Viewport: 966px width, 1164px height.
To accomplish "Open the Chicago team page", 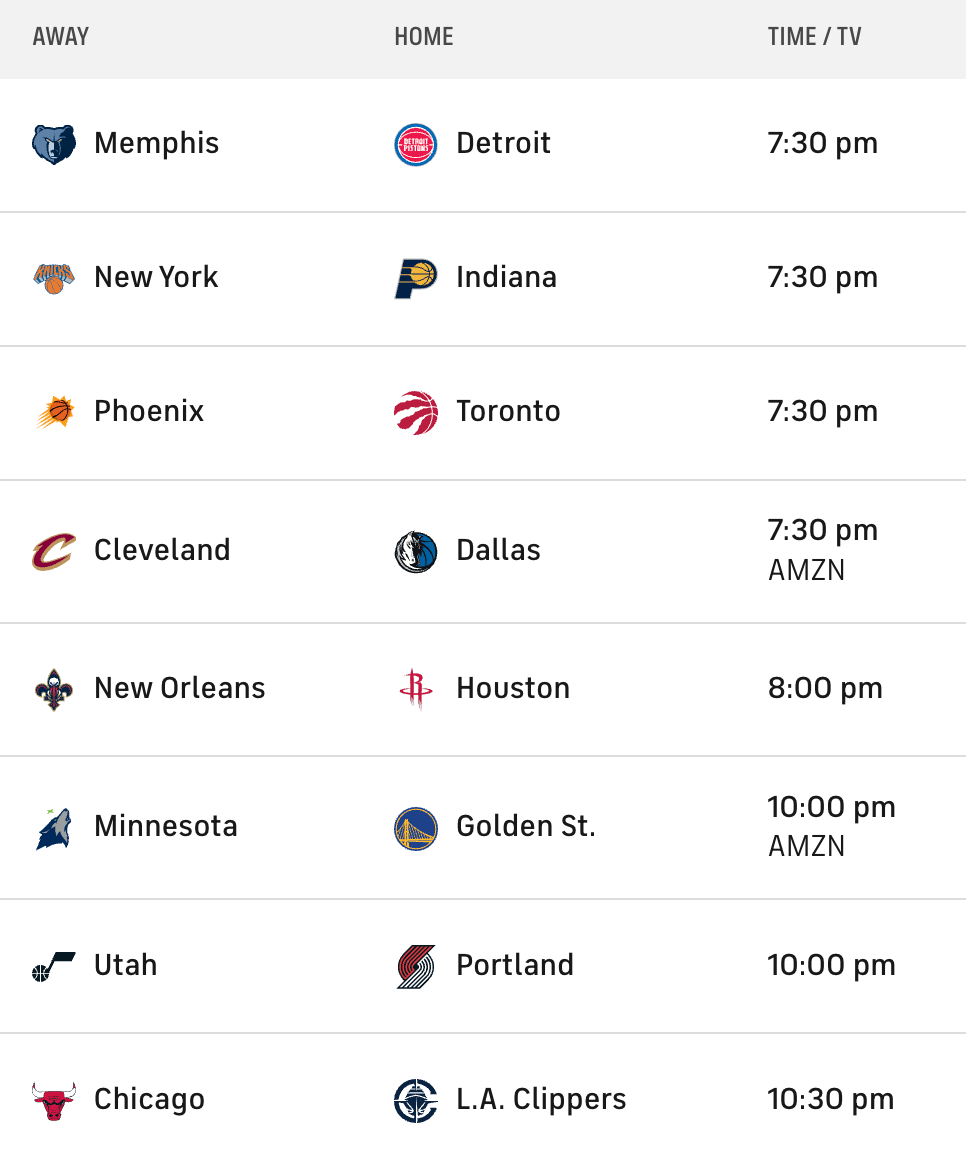I will pos(149,1099).
